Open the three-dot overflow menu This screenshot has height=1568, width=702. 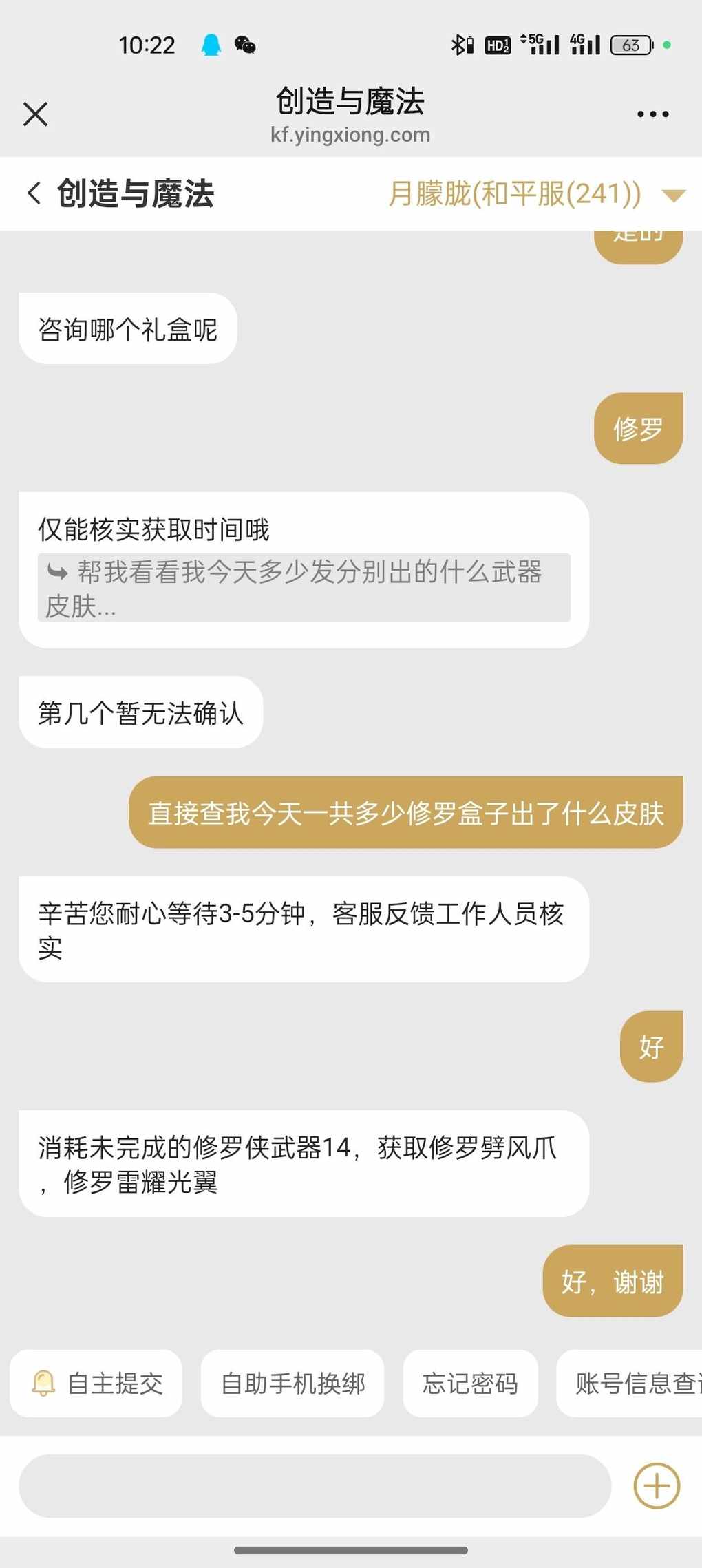[x=652, y=114]
